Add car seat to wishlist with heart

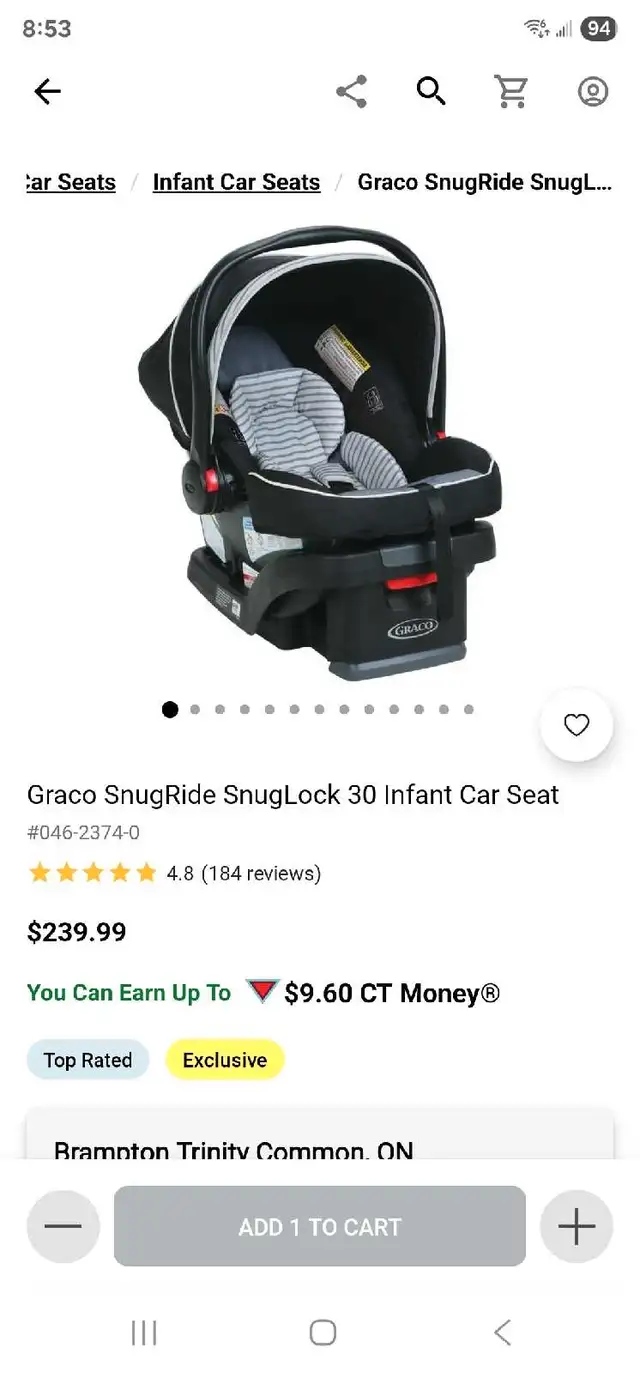(576, 725)
